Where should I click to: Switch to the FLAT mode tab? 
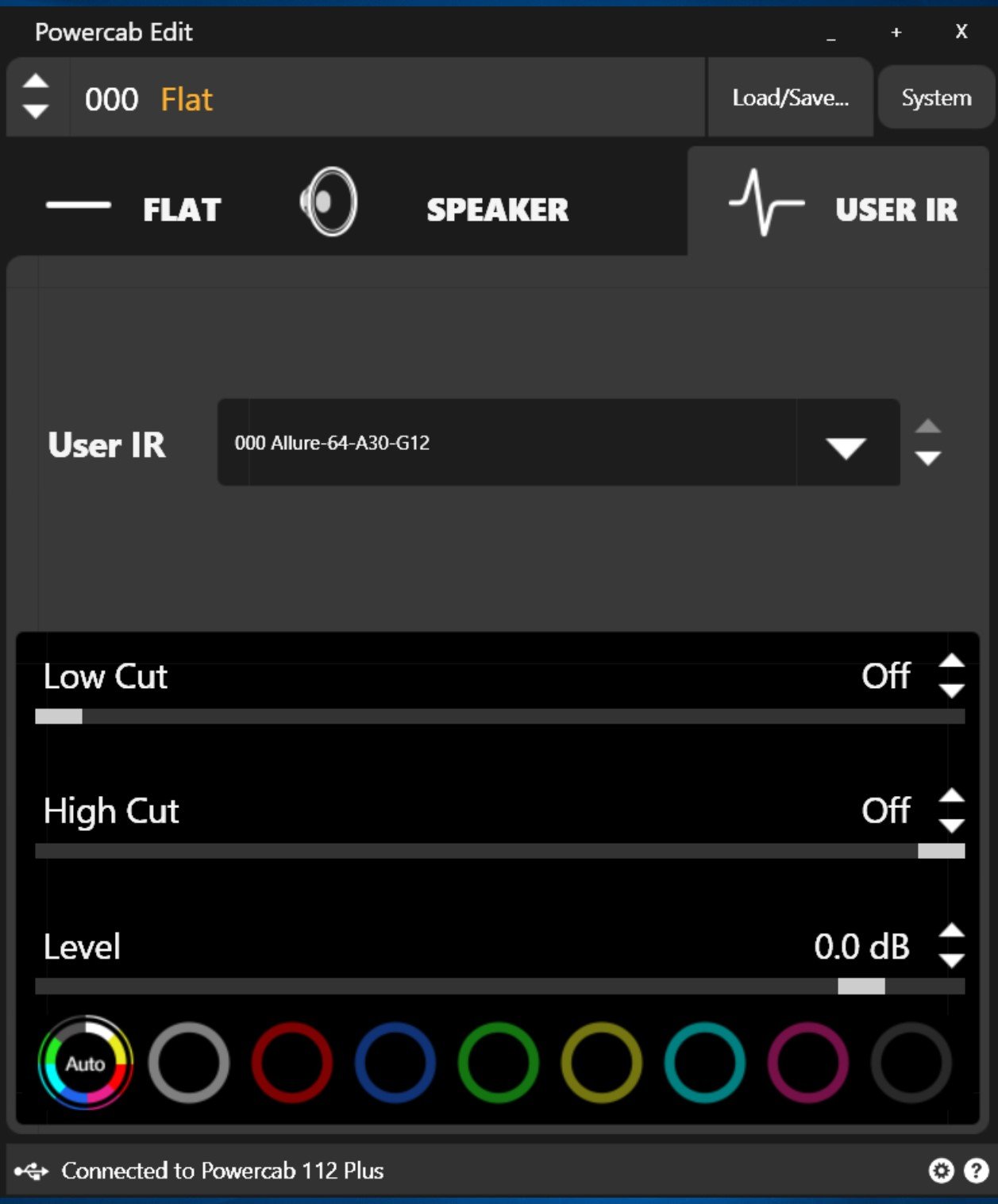135,208
